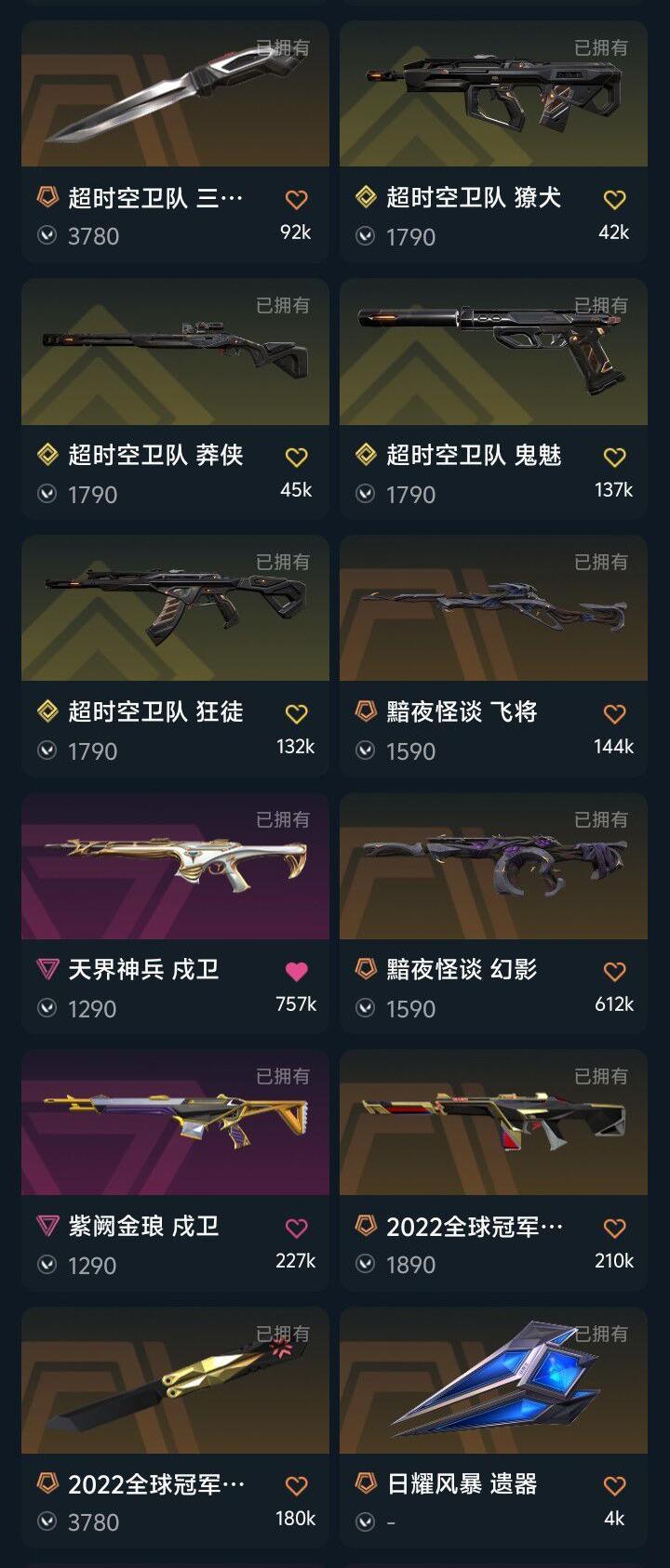This screenshot has width=670, height=1568.
Task: Favorite the 超时空卫队 鬼魅 skin
Action: click(614, 458)
